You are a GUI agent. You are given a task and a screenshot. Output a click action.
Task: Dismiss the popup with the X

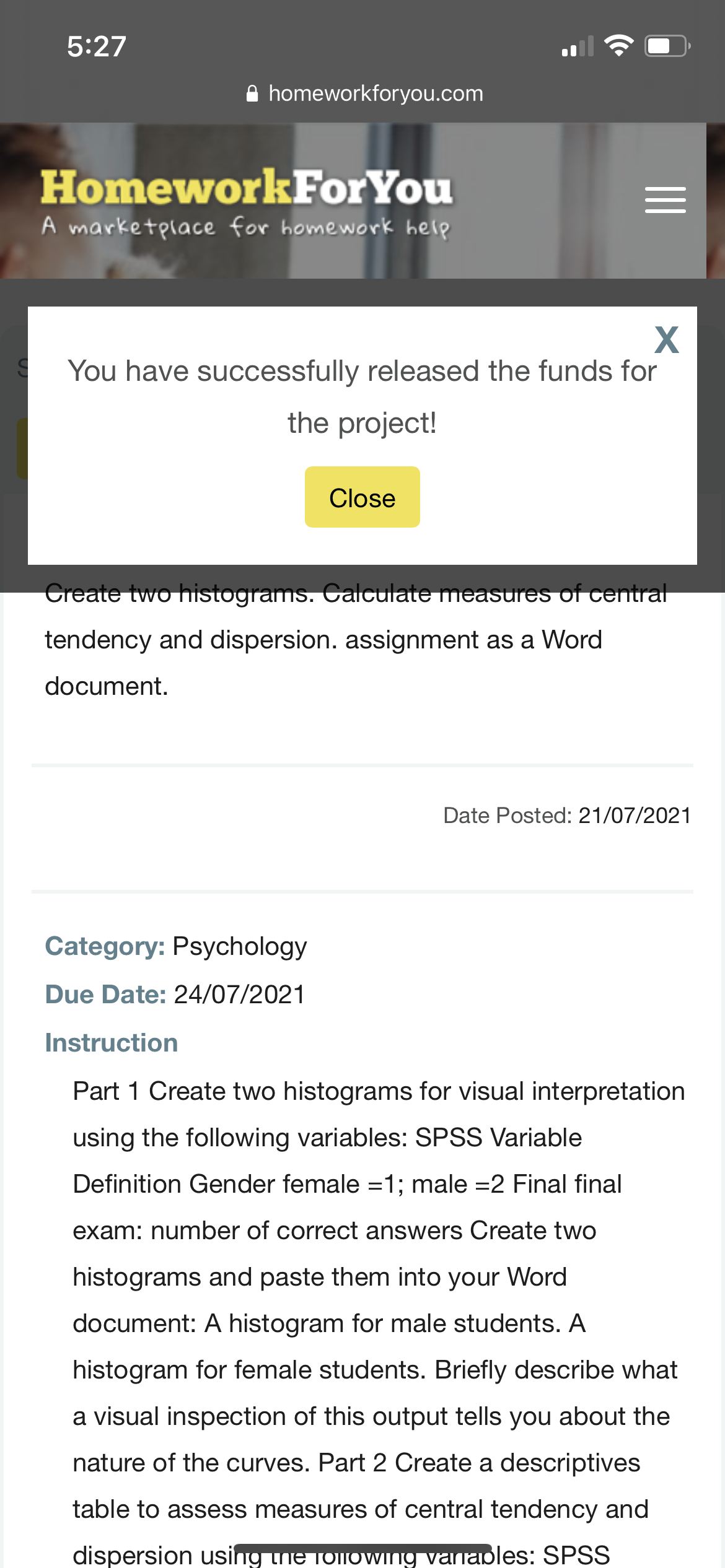tap(666, 340)
